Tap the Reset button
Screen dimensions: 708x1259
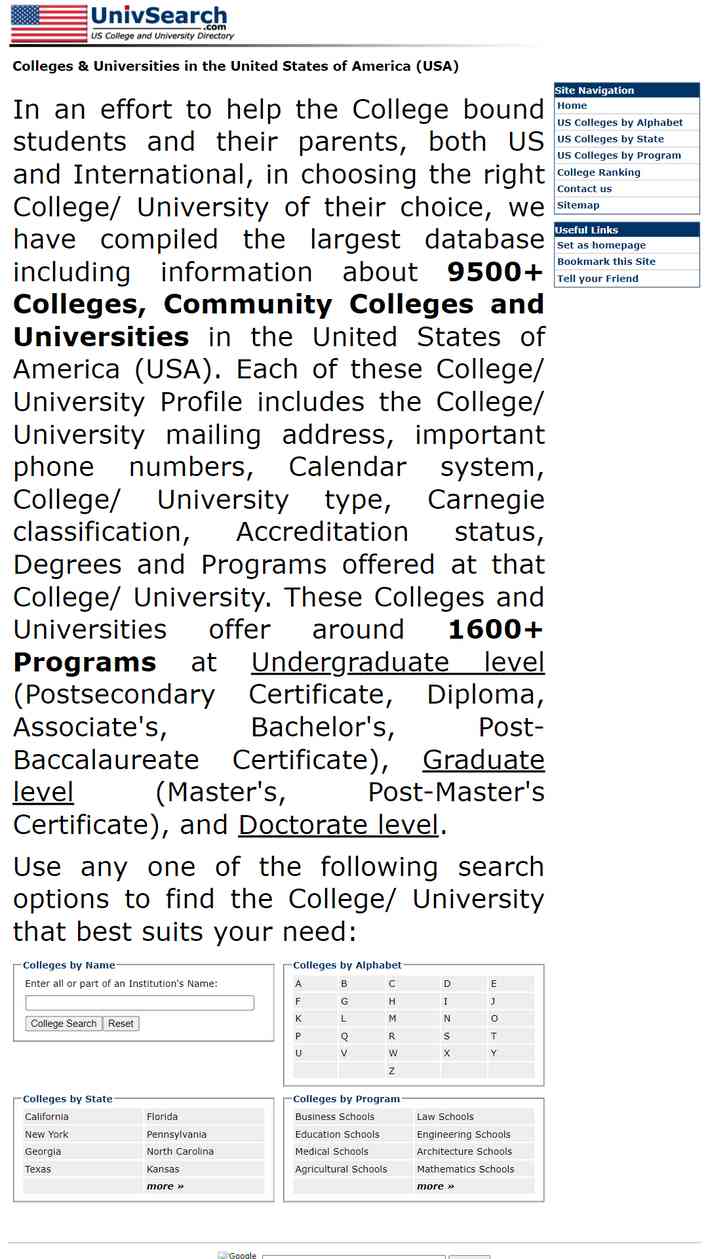121,1024
